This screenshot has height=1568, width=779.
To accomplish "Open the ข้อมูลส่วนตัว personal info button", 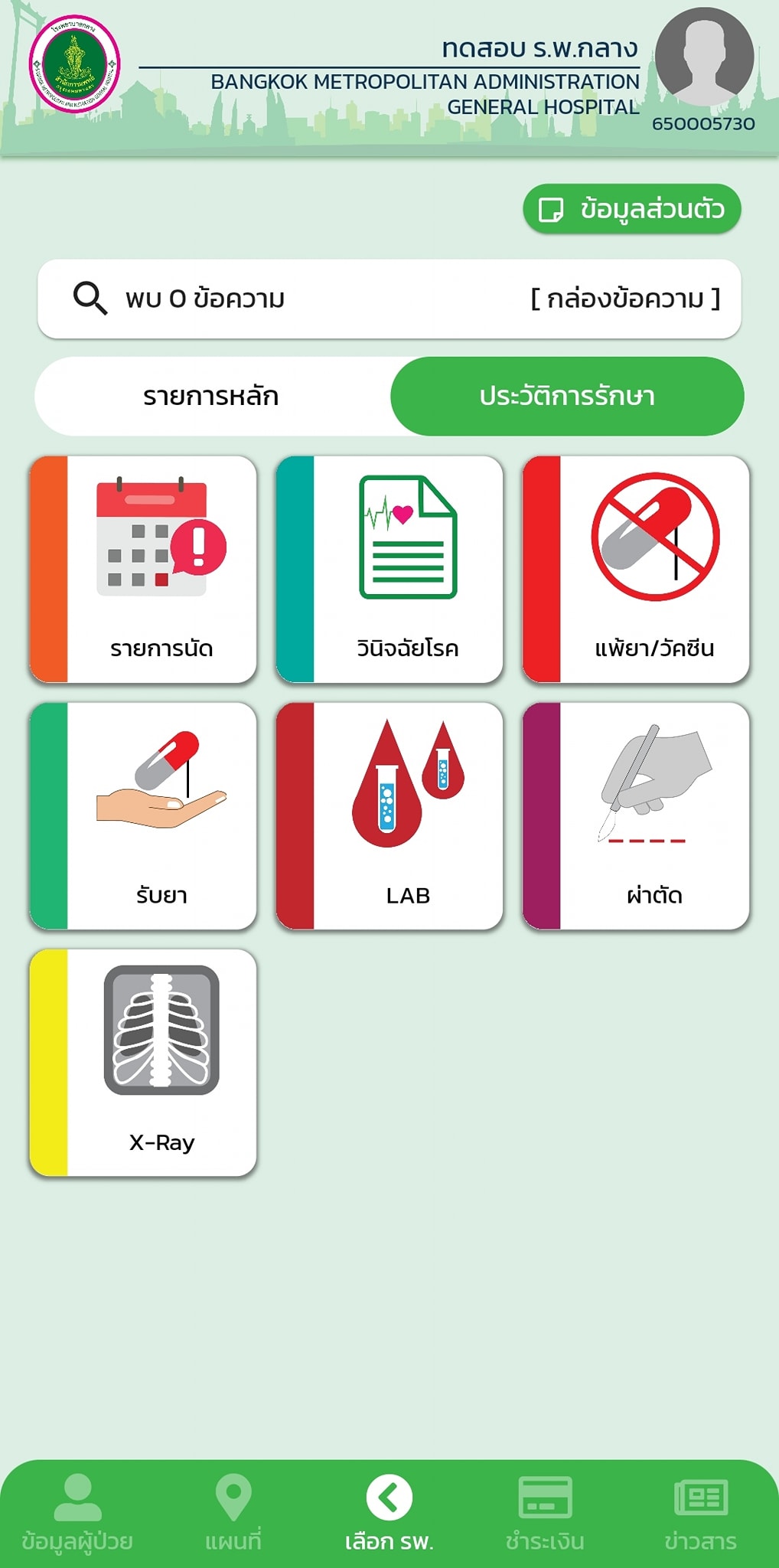I will 632,209.
